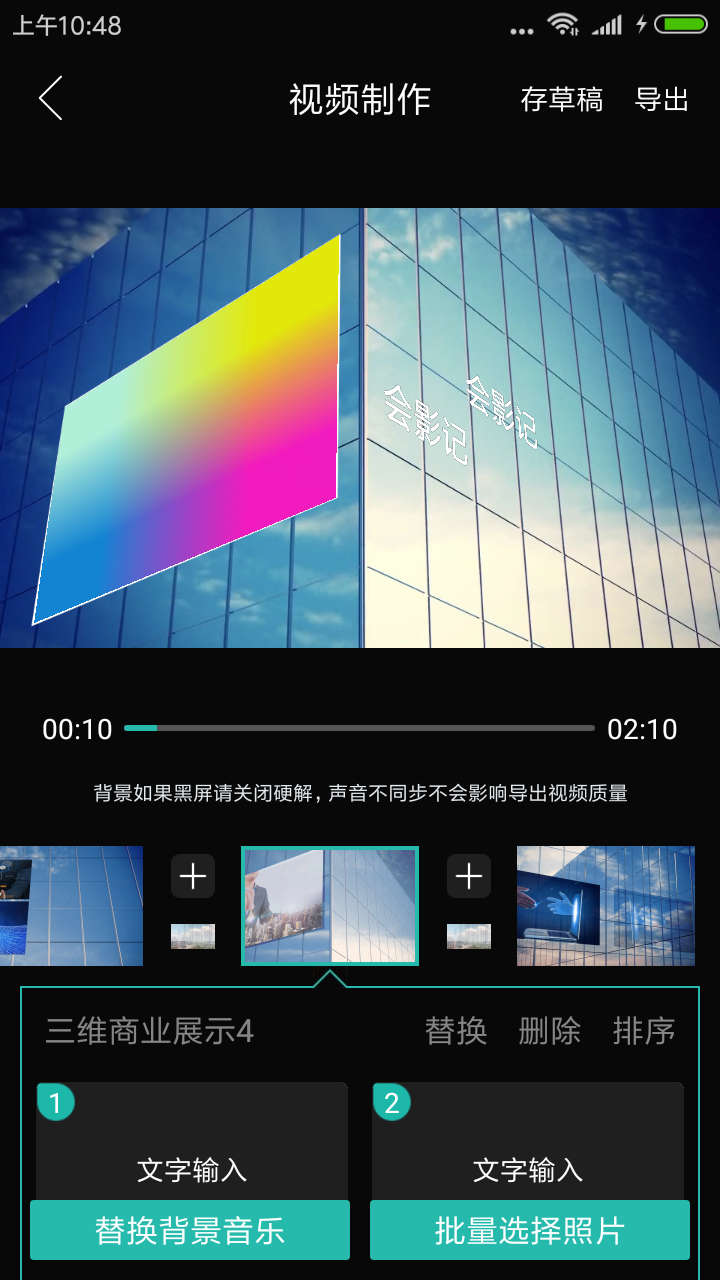
Task: Tap 替换 to replace this clip
Action: 456,1031
